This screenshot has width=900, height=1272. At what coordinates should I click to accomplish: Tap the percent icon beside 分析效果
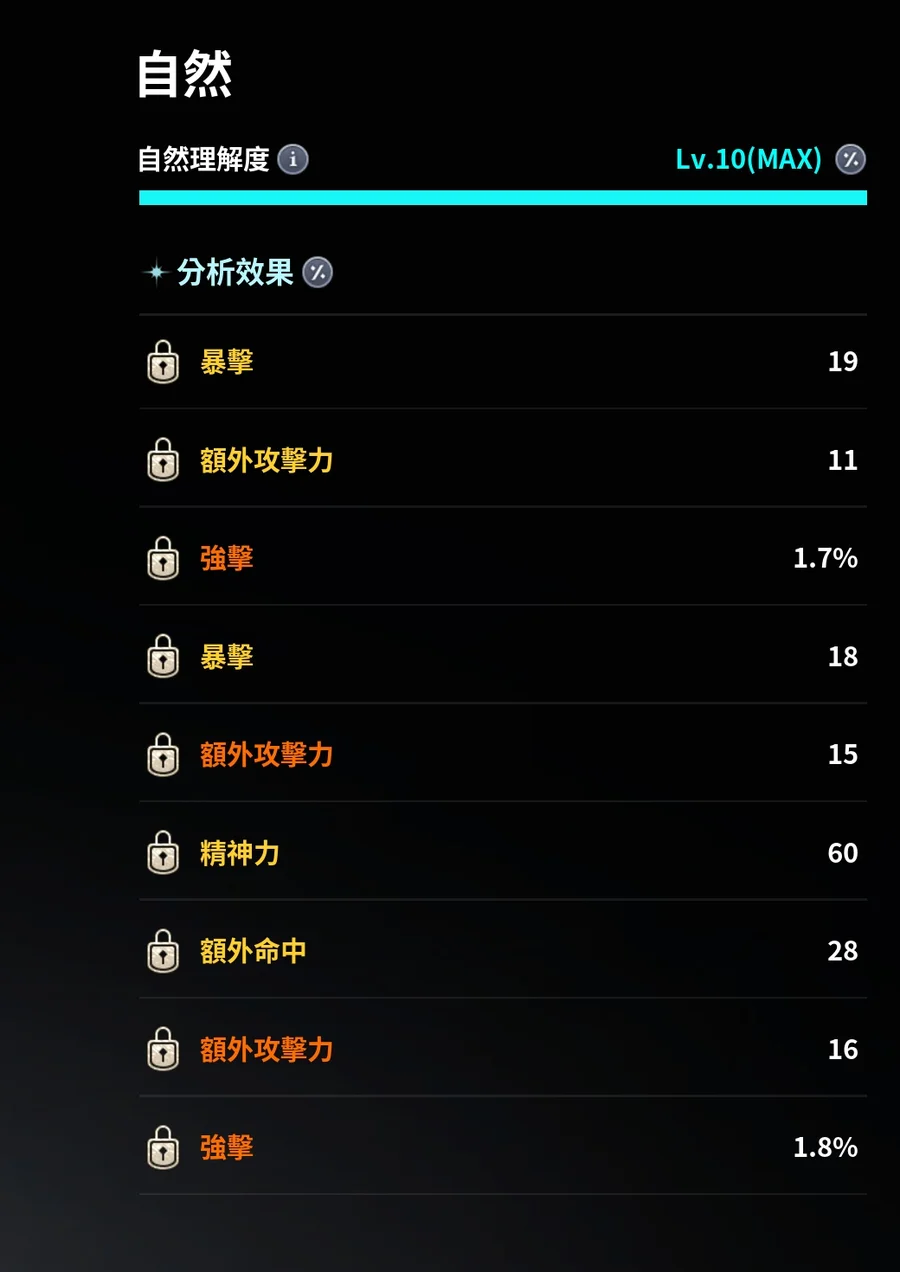(317, 272)
